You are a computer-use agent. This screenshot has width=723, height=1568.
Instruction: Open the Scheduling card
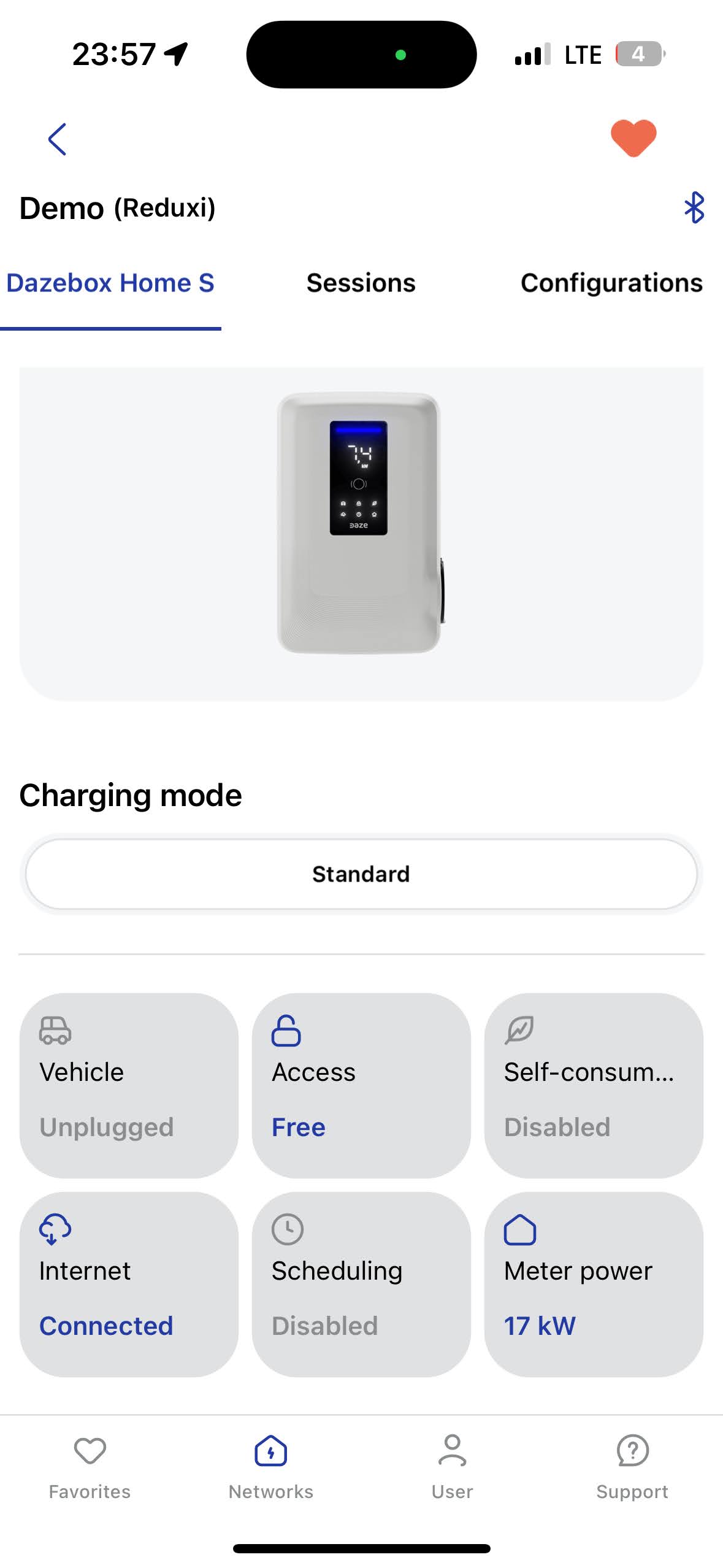pyautogui.click(x=361, y=1283)
